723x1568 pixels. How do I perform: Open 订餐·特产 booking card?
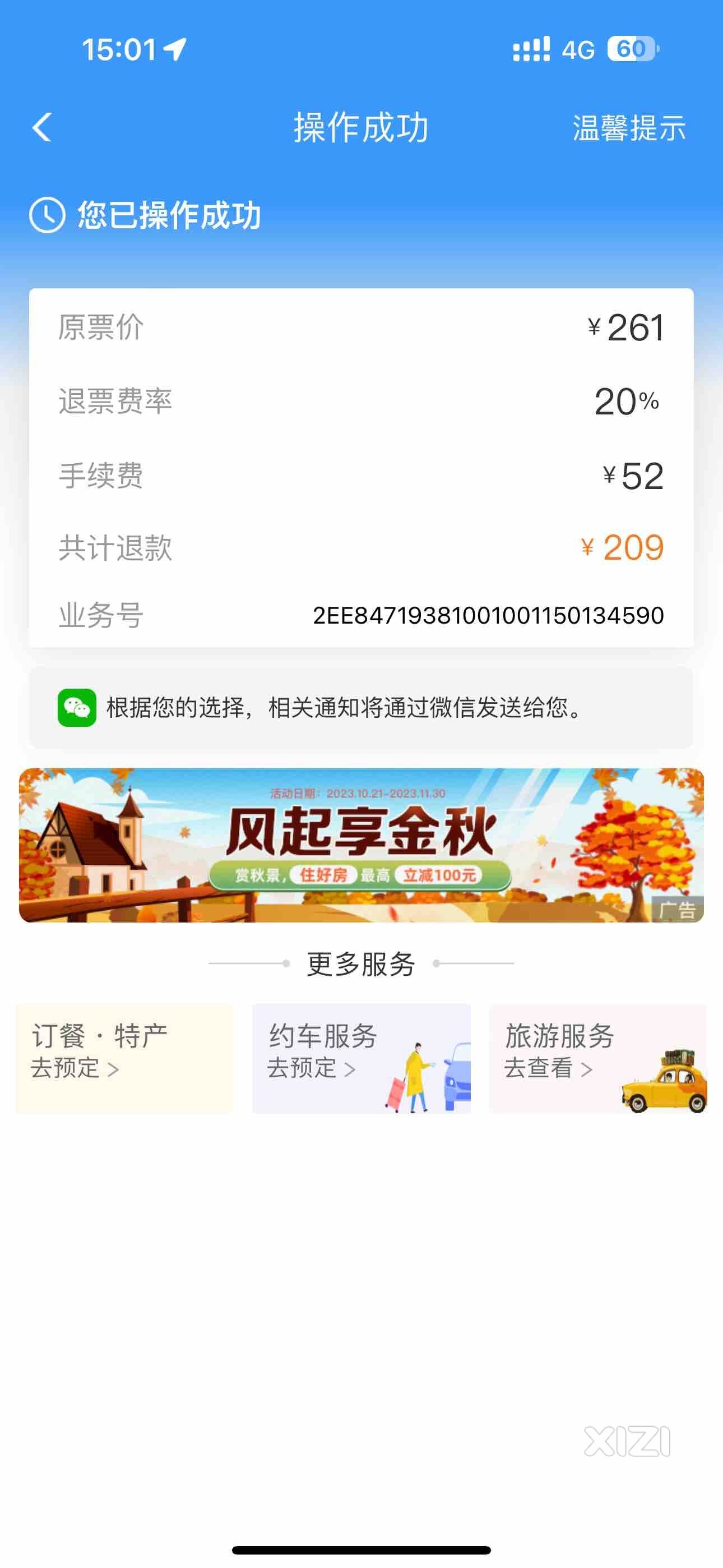click(125, 1058)
